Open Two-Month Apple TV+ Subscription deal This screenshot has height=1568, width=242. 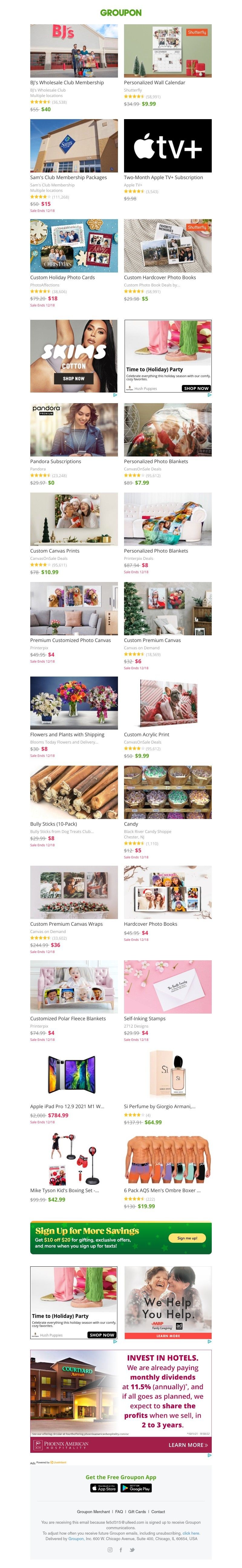pyautogui.click(x=167, y=146)
